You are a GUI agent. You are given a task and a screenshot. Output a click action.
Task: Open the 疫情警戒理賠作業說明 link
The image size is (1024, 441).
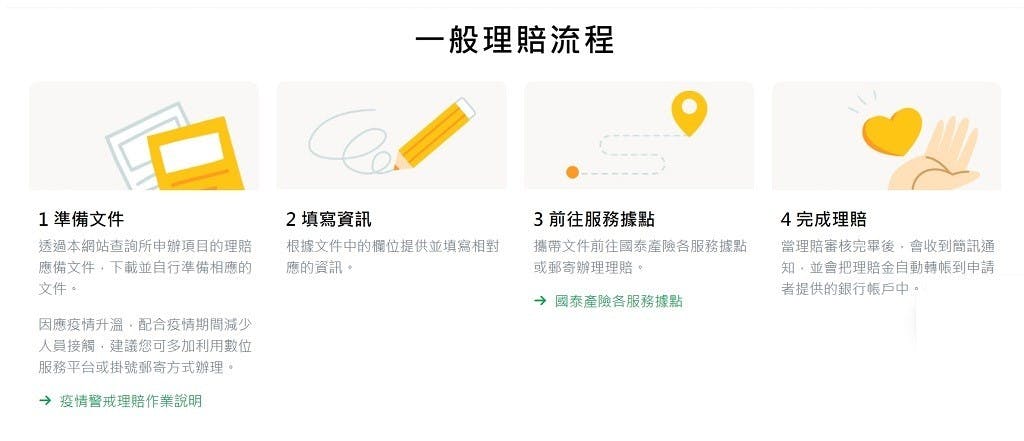(129, 401)
